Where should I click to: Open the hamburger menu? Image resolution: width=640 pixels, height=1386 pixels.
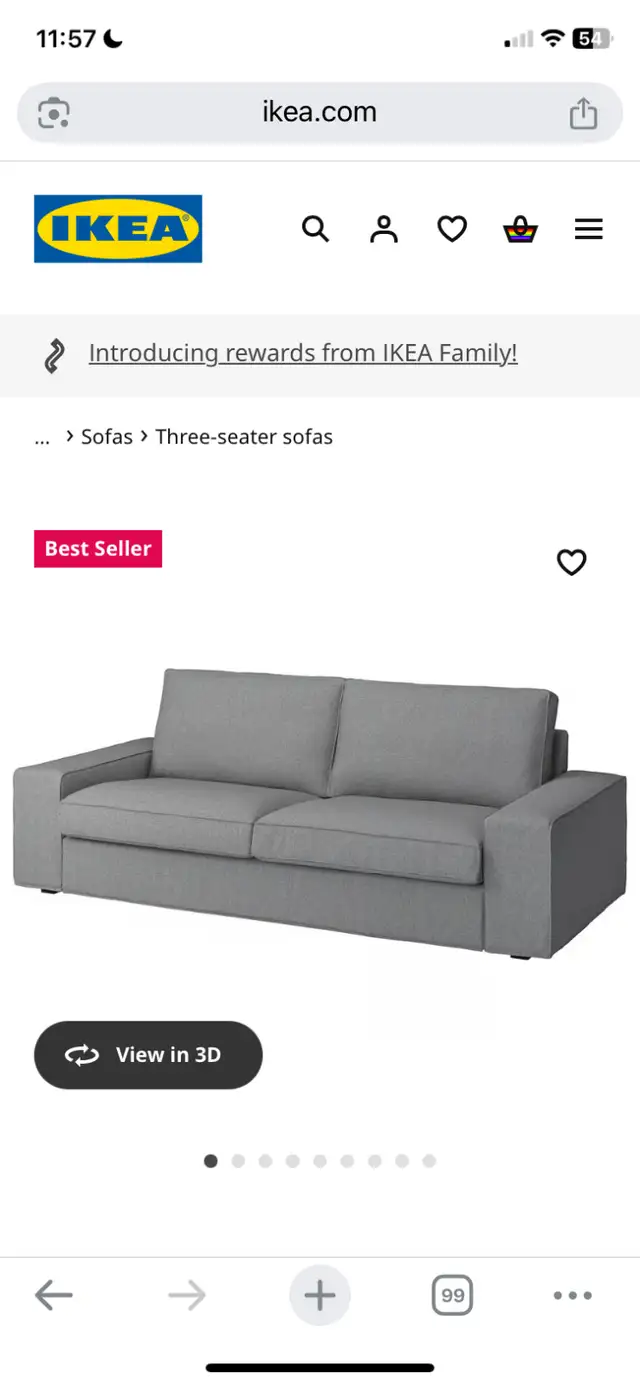pyautogui.click(x=589, y=230)
